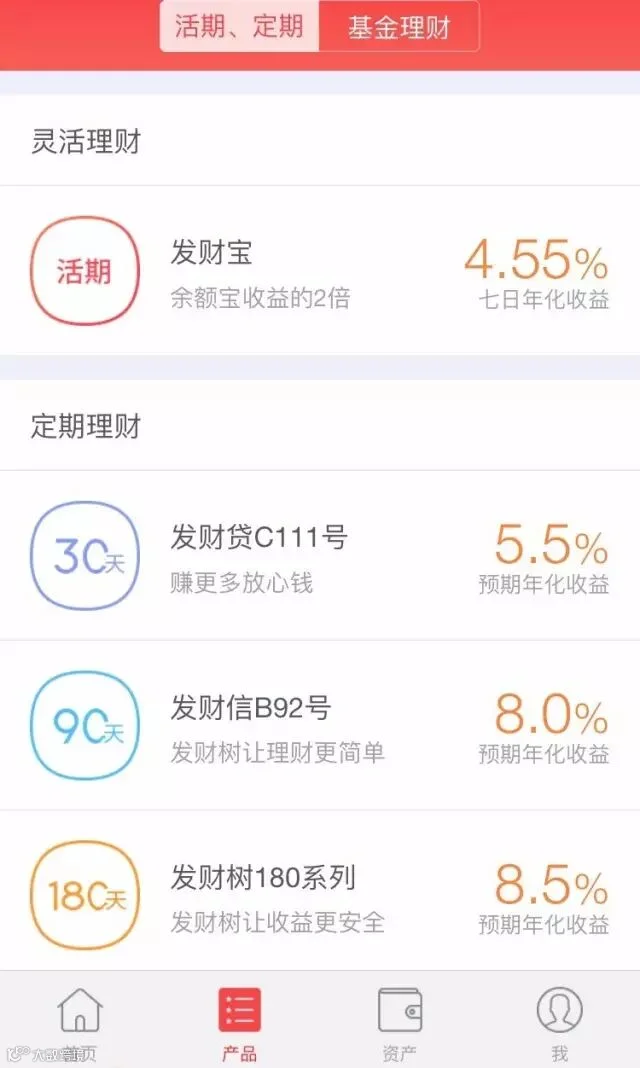Open the 发财宝 flexible product
The height and width of the screenshot is (1068, 640).
coord(320,271)
